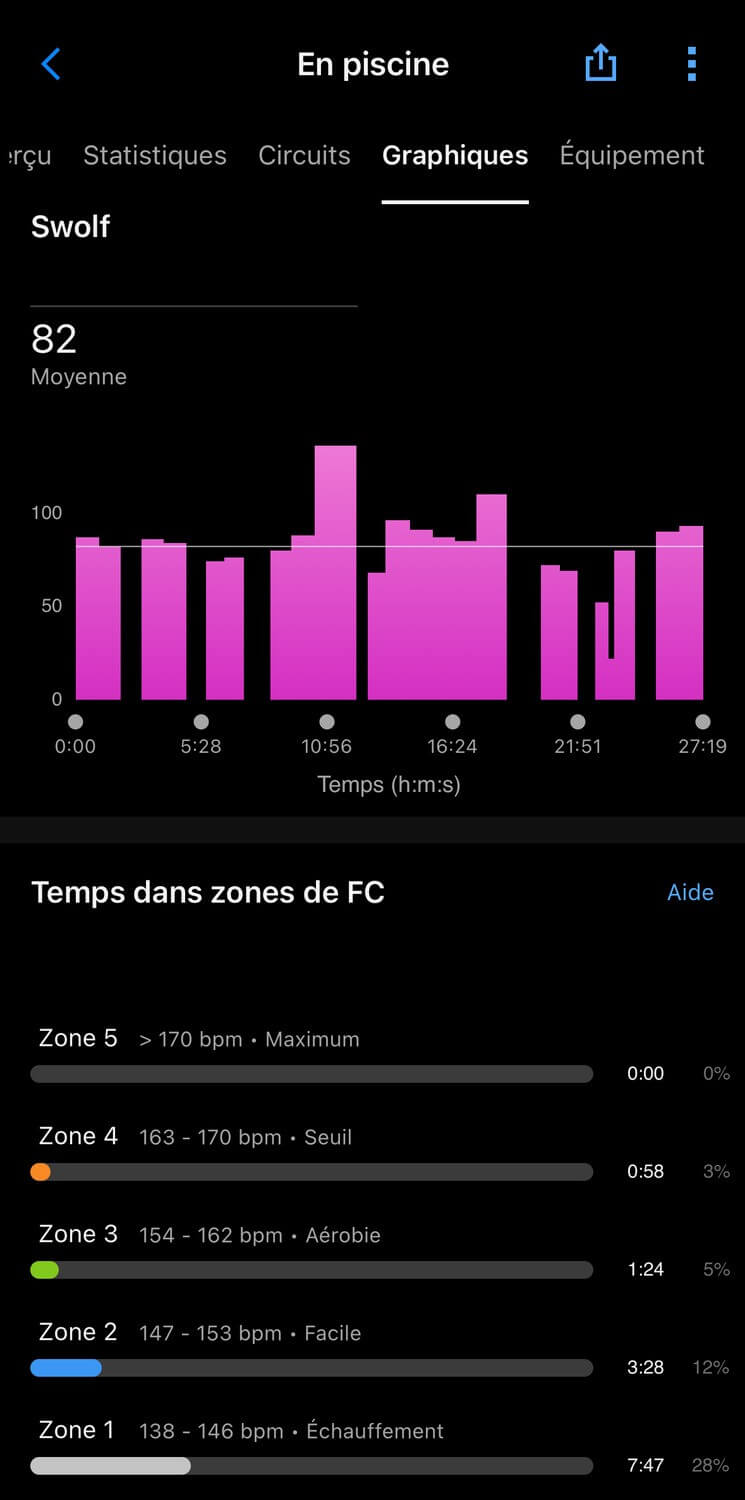Open Aide for heart rate zones
Image resolution: width=745 pixels, height=1500 pixels.
coord(690,892)
